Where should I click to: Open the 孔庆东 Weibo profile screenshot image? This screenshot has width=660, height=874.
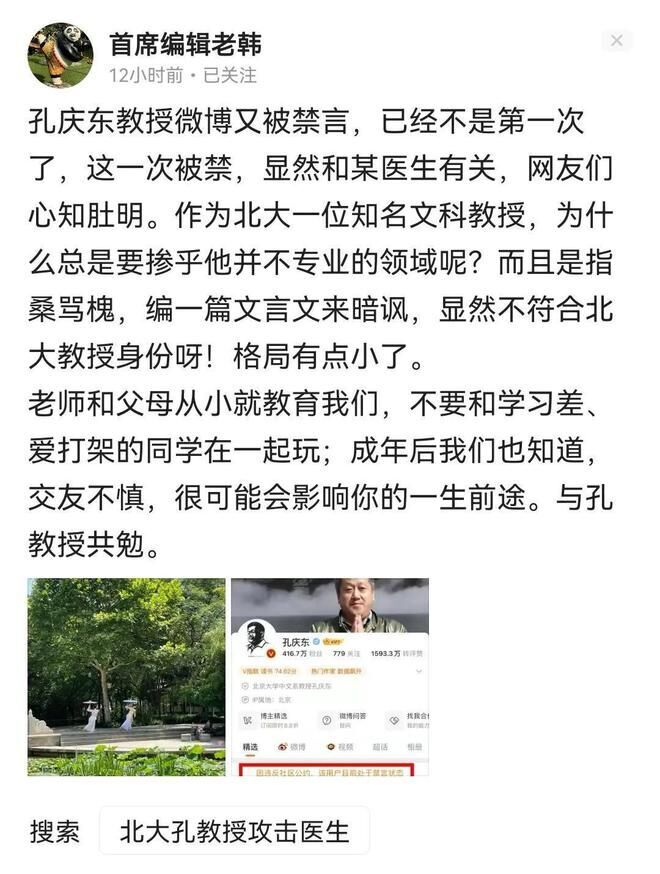pos(330,677)
